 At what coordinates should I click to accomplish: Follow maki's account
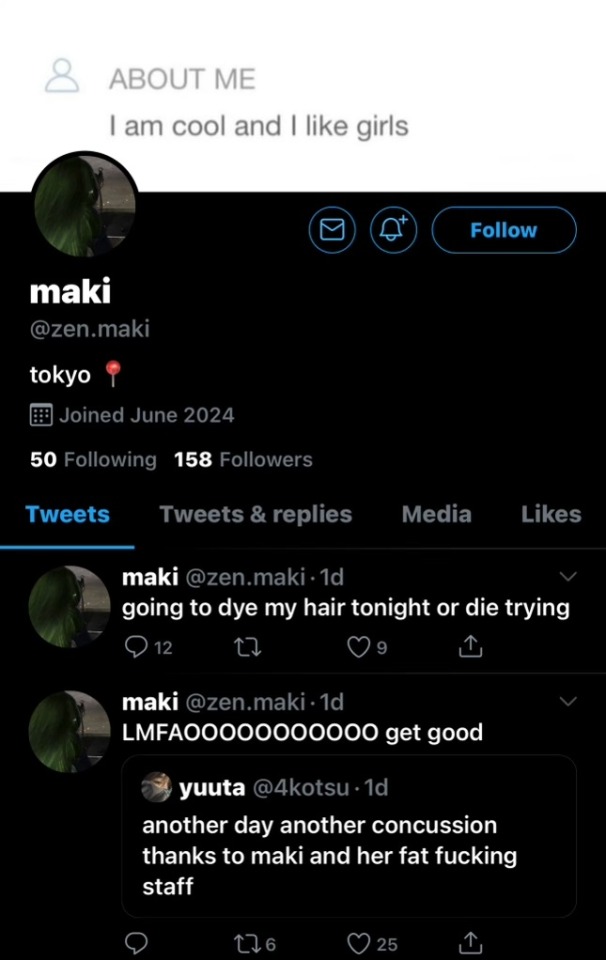tap(503, 230)
